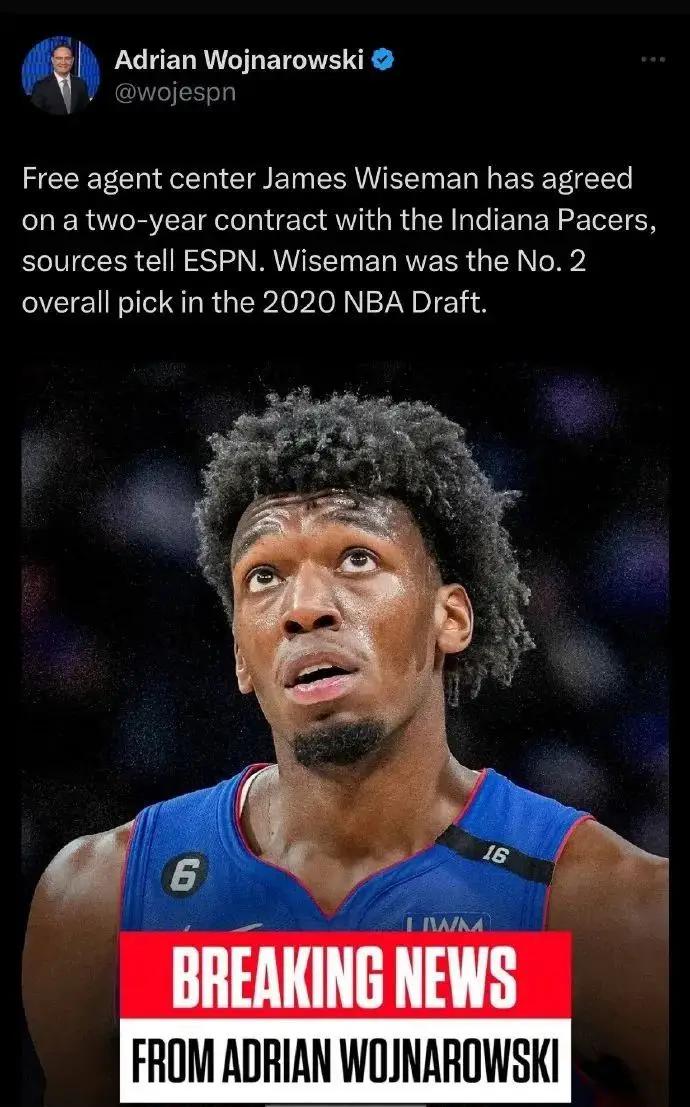Image resolution: width=690 pixels, height=1107 pixels.
Task: Open Adrian Wojnarowski's profile picture
Action: (61, 75)
